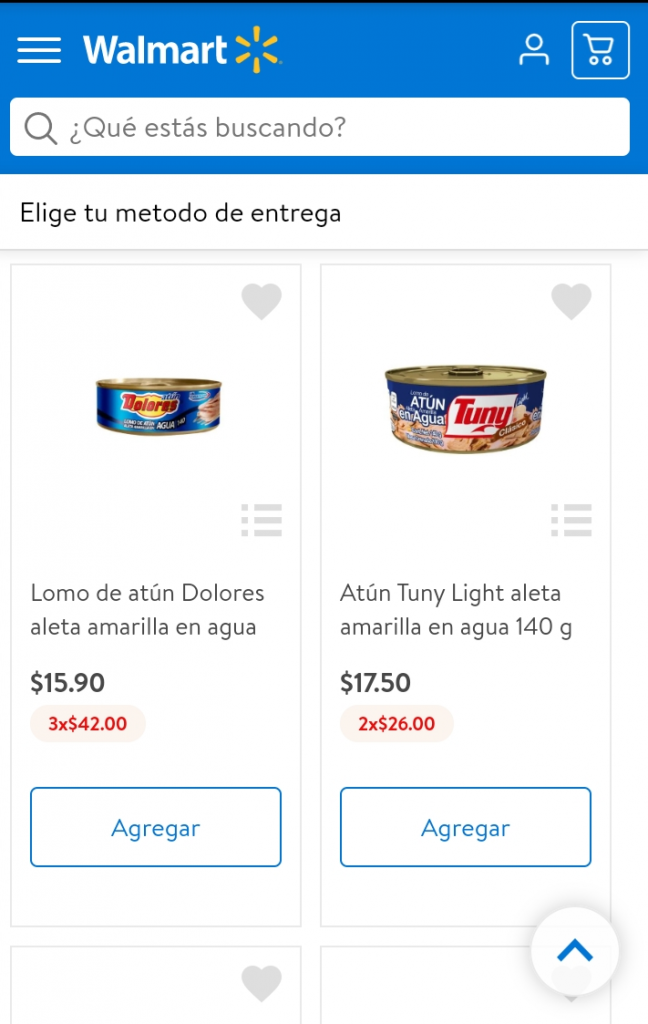The image size is (648, 1024).
Task: Favorite the Dolores tuna with the heart
Action: click(262, 301)
